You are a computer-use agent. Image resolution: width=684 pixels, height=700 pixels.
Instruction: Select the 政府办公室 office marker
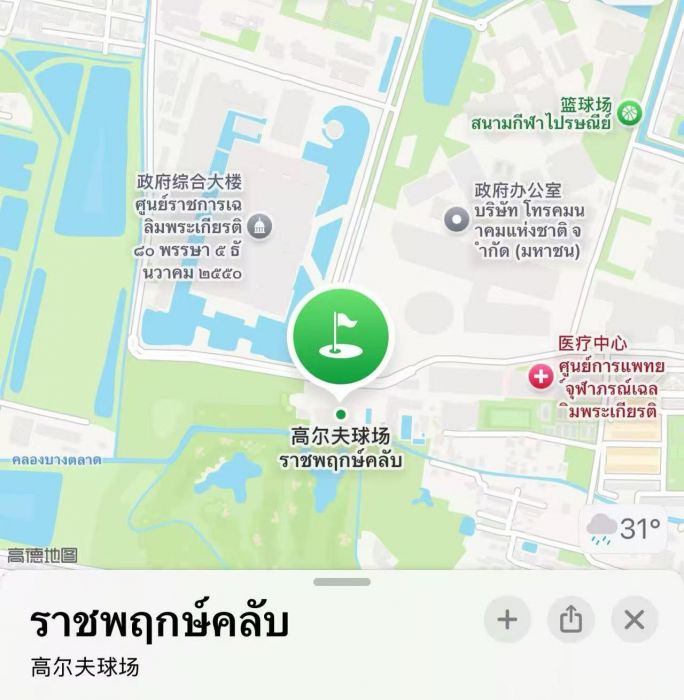[457, 218]
